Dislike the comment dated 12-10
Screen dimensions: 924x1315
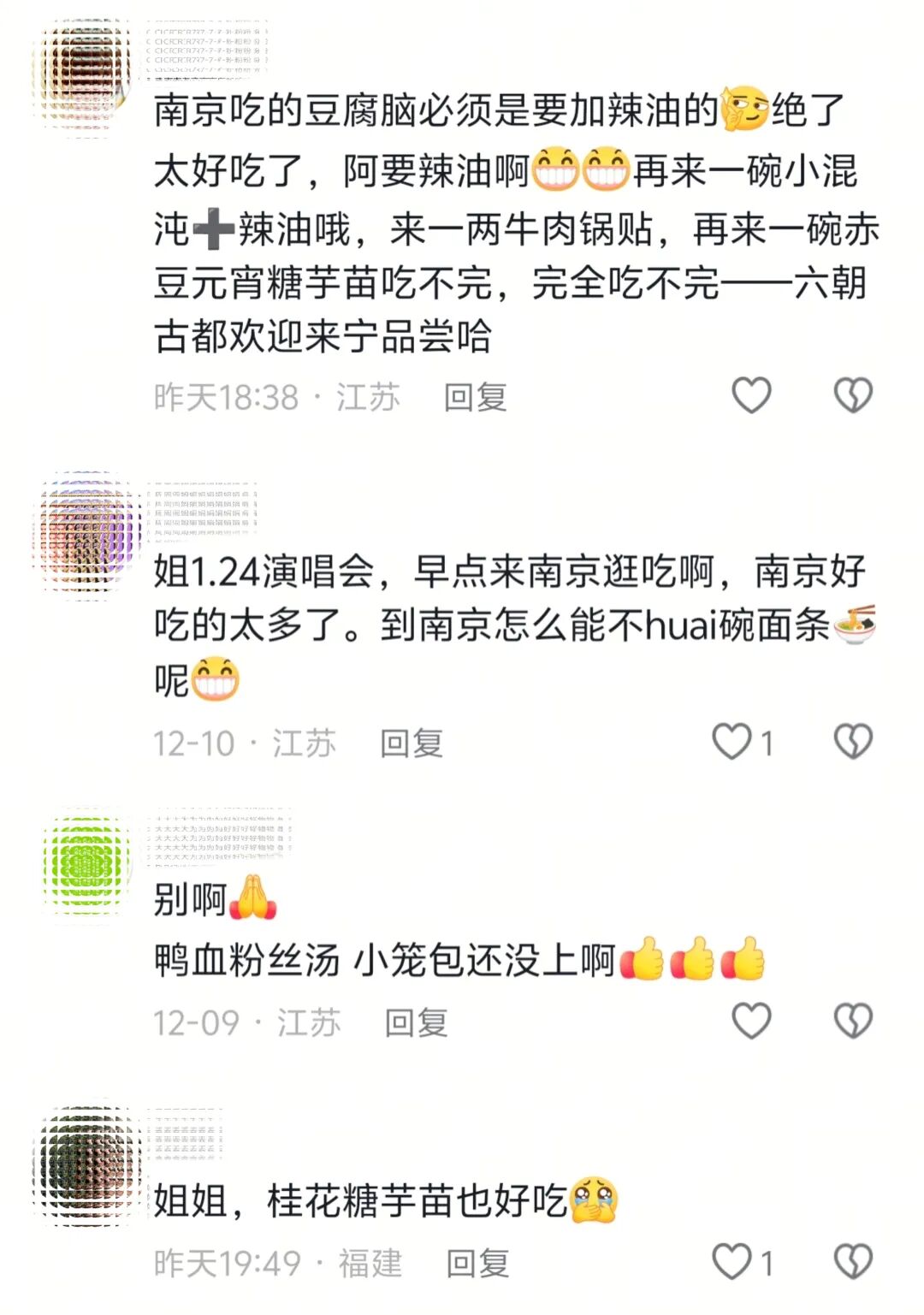click(852, 742)
